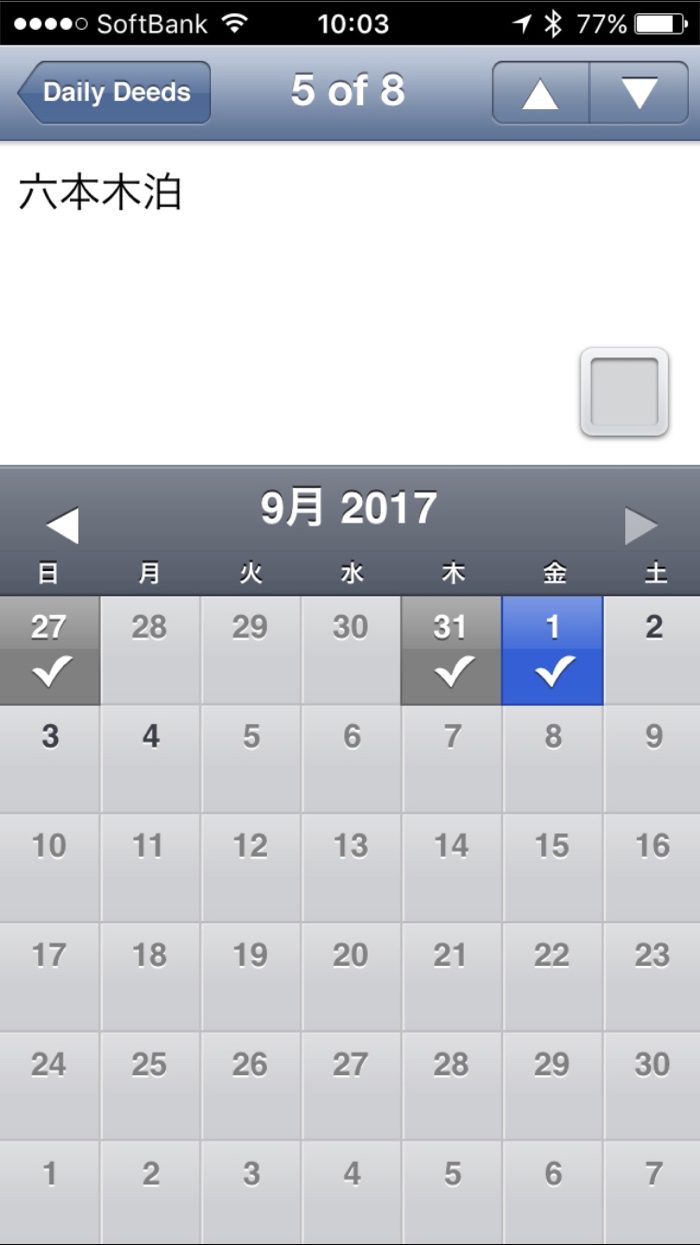
Task: Select September 2 in the calendar
Action: pyautogui.click(x=652, y=650)
